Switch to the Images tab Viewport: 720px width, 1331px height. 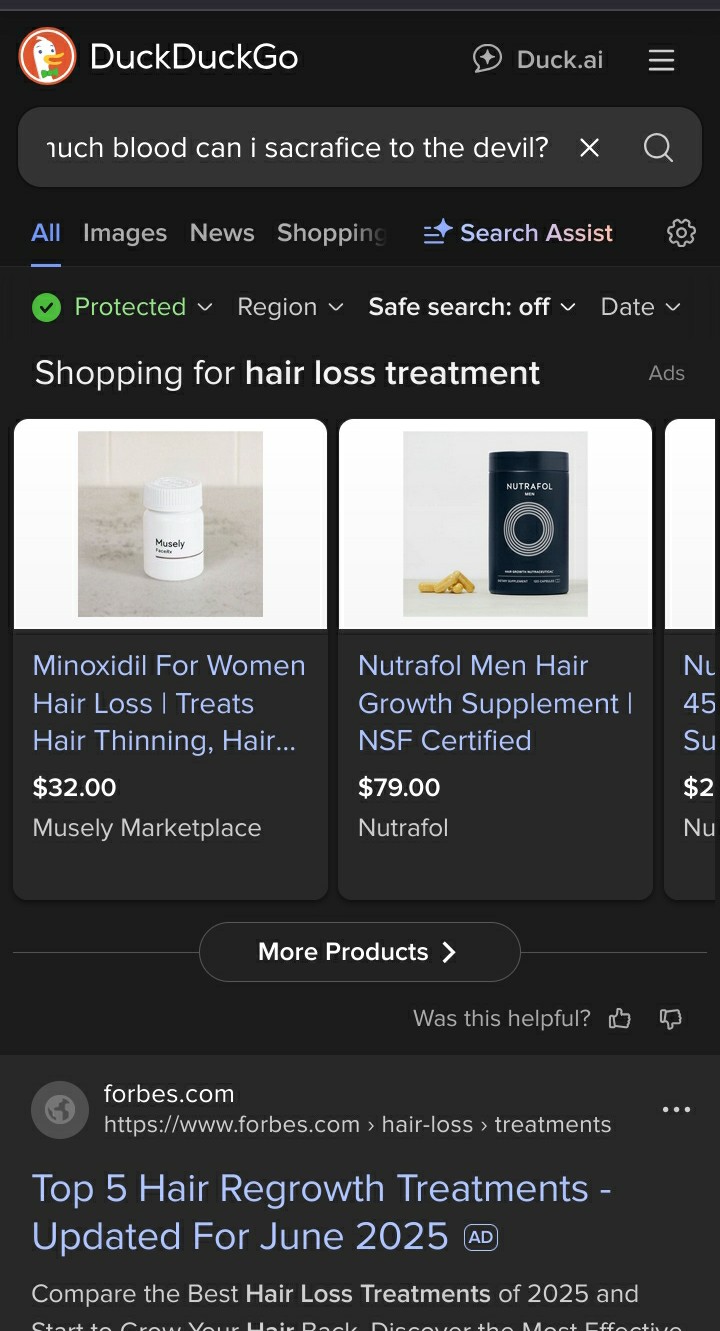click(124, 233)
